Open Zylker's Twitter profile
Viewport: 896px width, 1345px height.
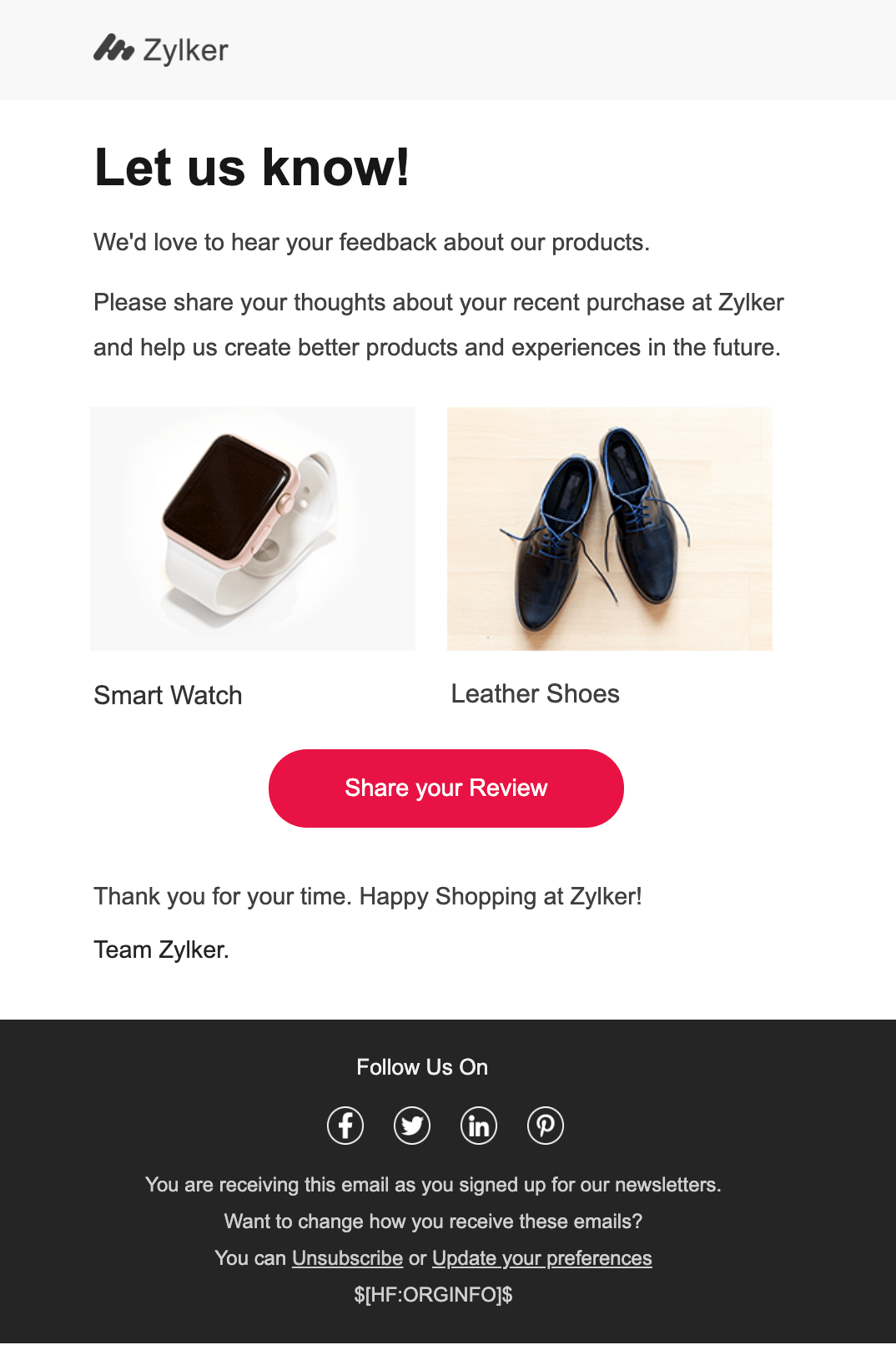(x=412, y=1126)
